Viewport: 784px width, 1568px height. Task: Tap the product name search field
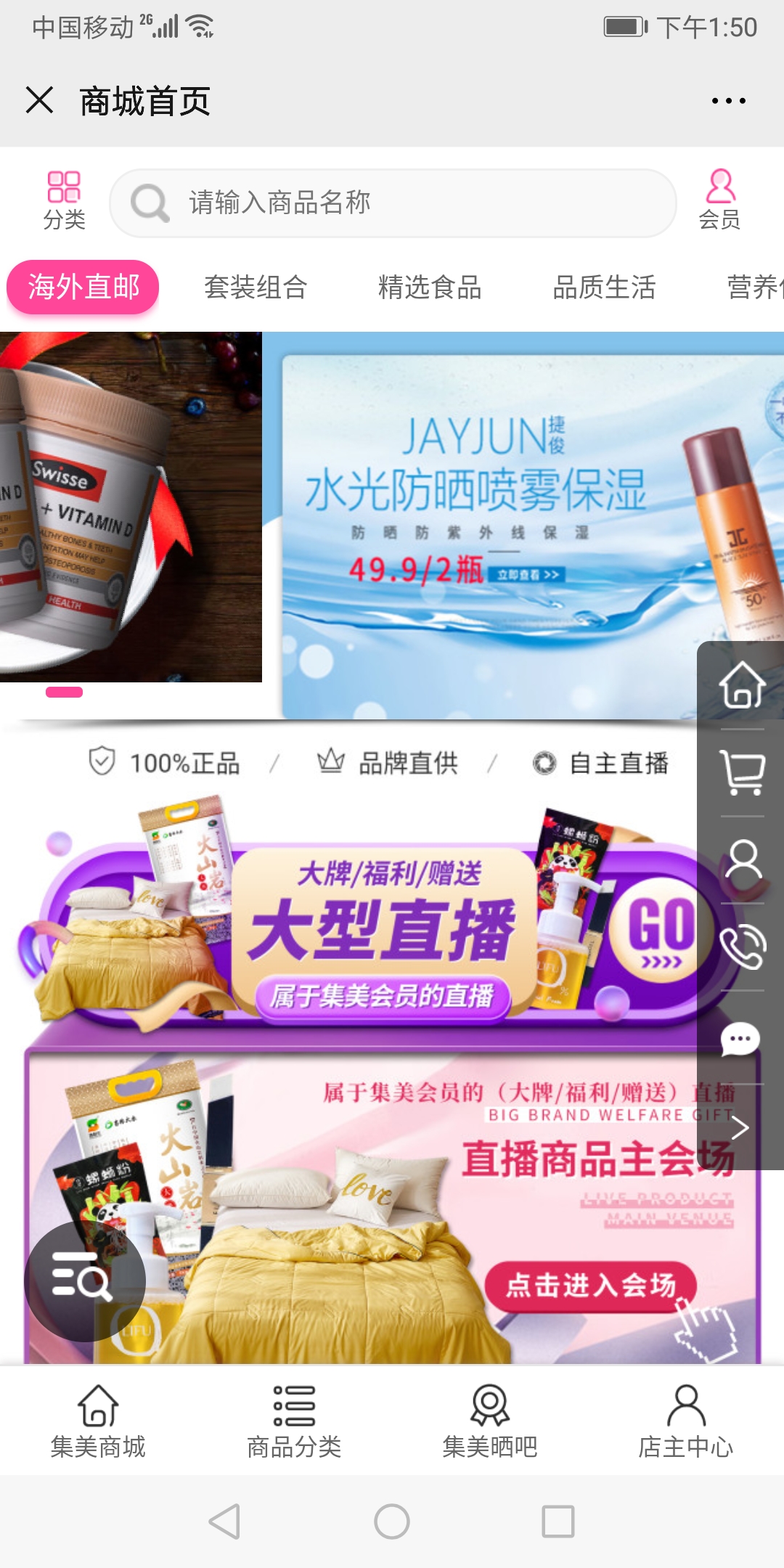pos(392,203)
